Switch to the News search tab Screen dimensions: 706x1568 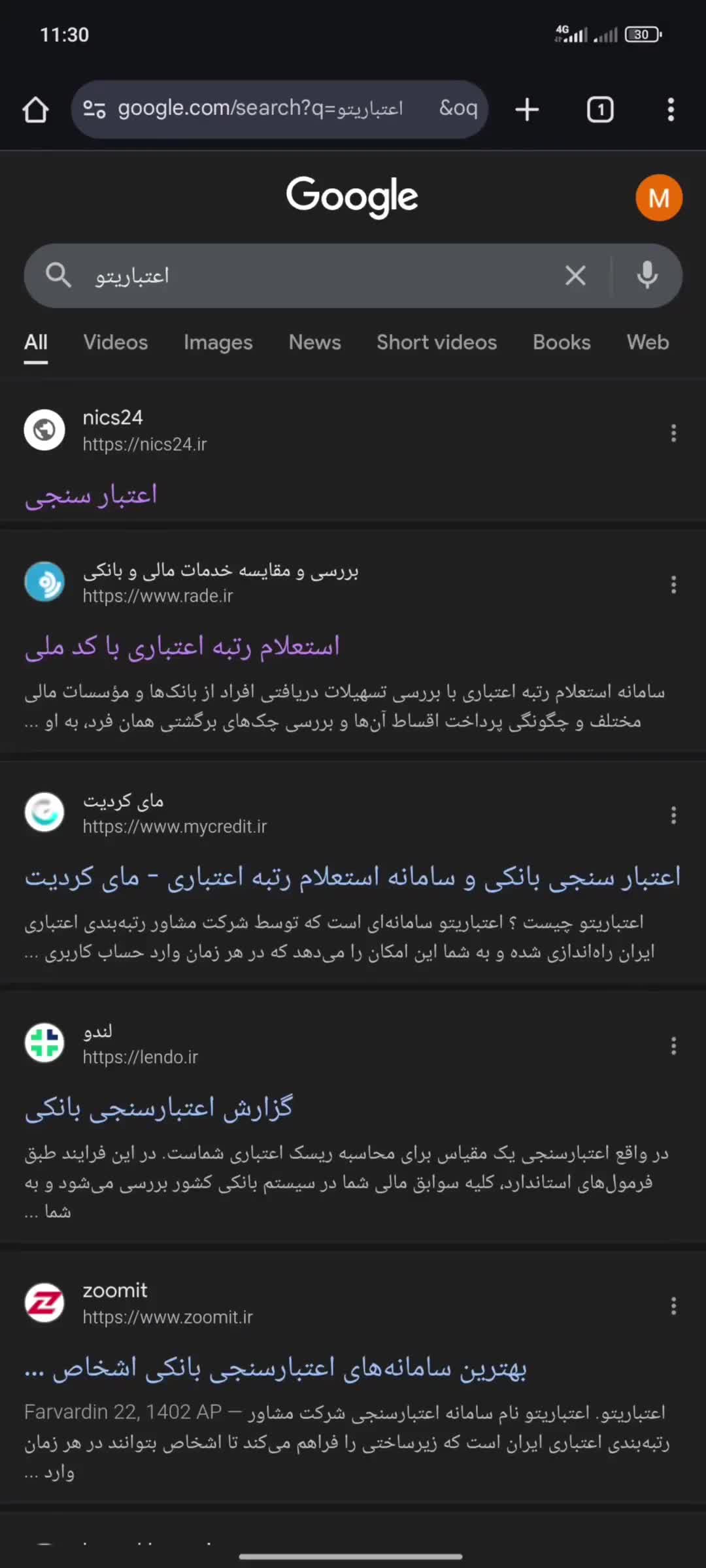point(314,342)
